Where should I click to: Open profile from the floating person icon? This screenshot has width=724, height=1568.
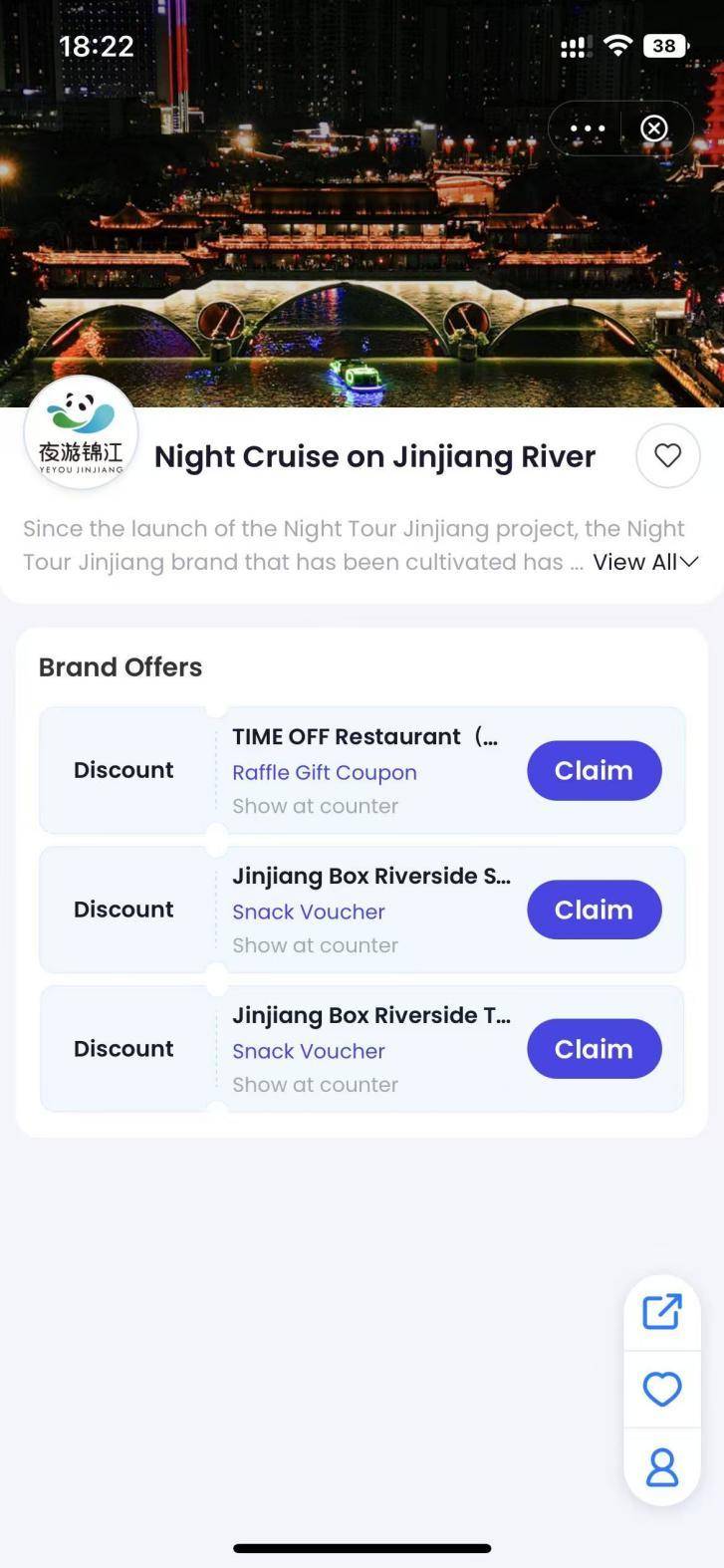(x=662, y=1467)
